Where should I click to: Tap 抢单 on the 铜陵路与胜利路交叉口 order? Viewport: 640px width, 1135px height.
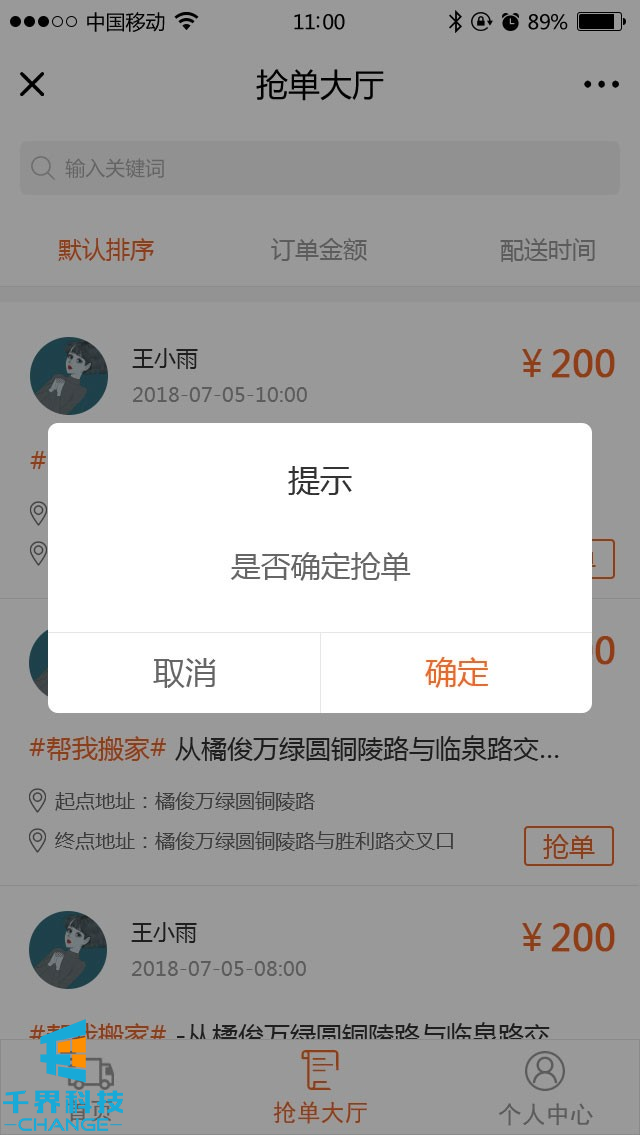point(568,846)
